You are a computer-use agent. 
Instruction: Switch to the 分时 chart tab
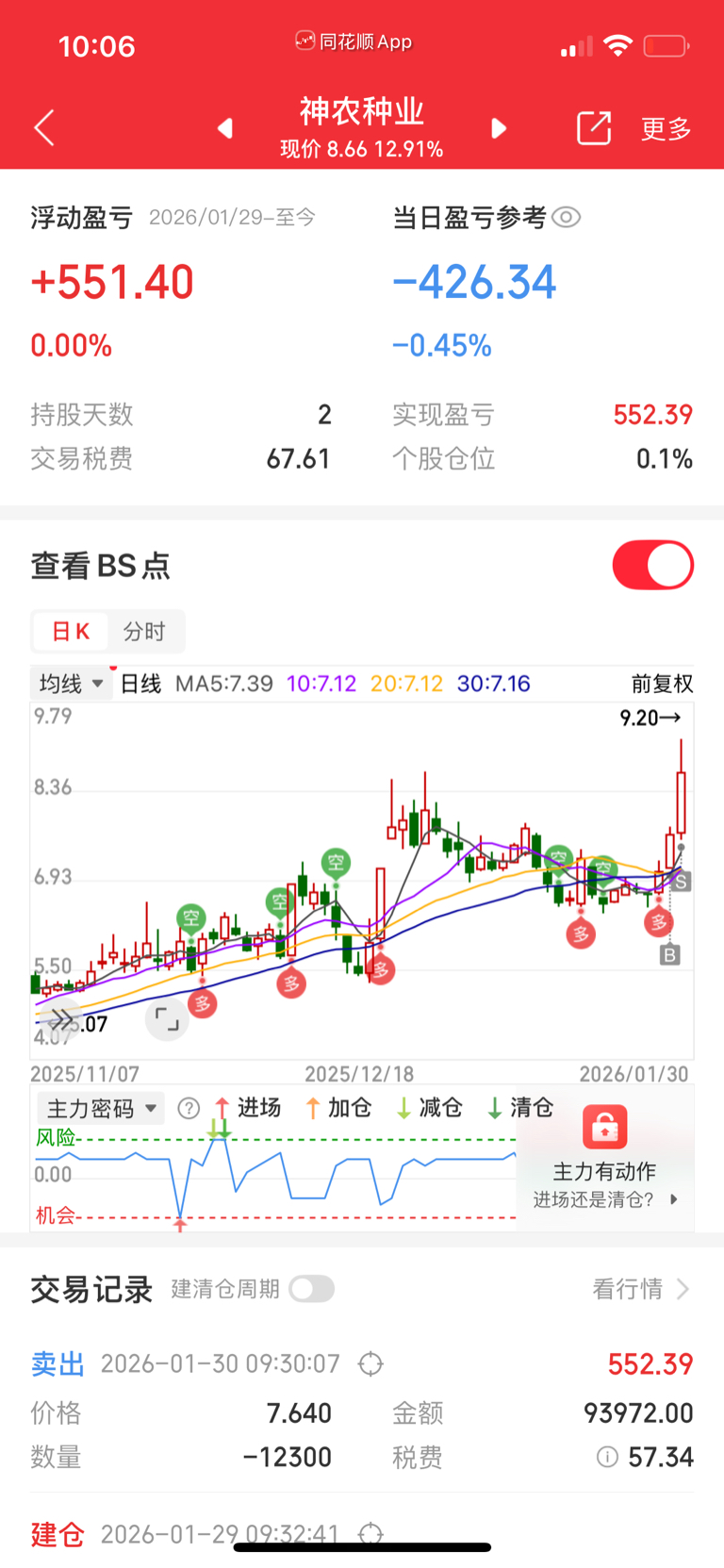click(144, 632)
